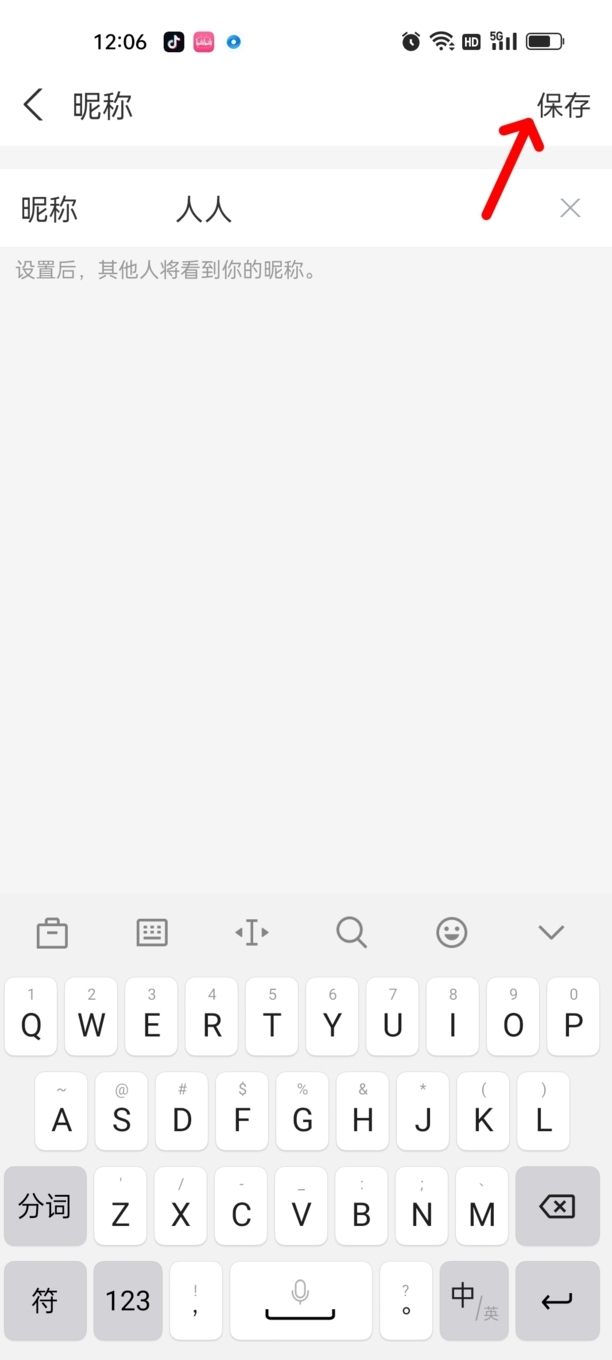Viewport: 612px width, 1360px height.
Task: Open the keyboard search icon
Action: pos(352,933)
